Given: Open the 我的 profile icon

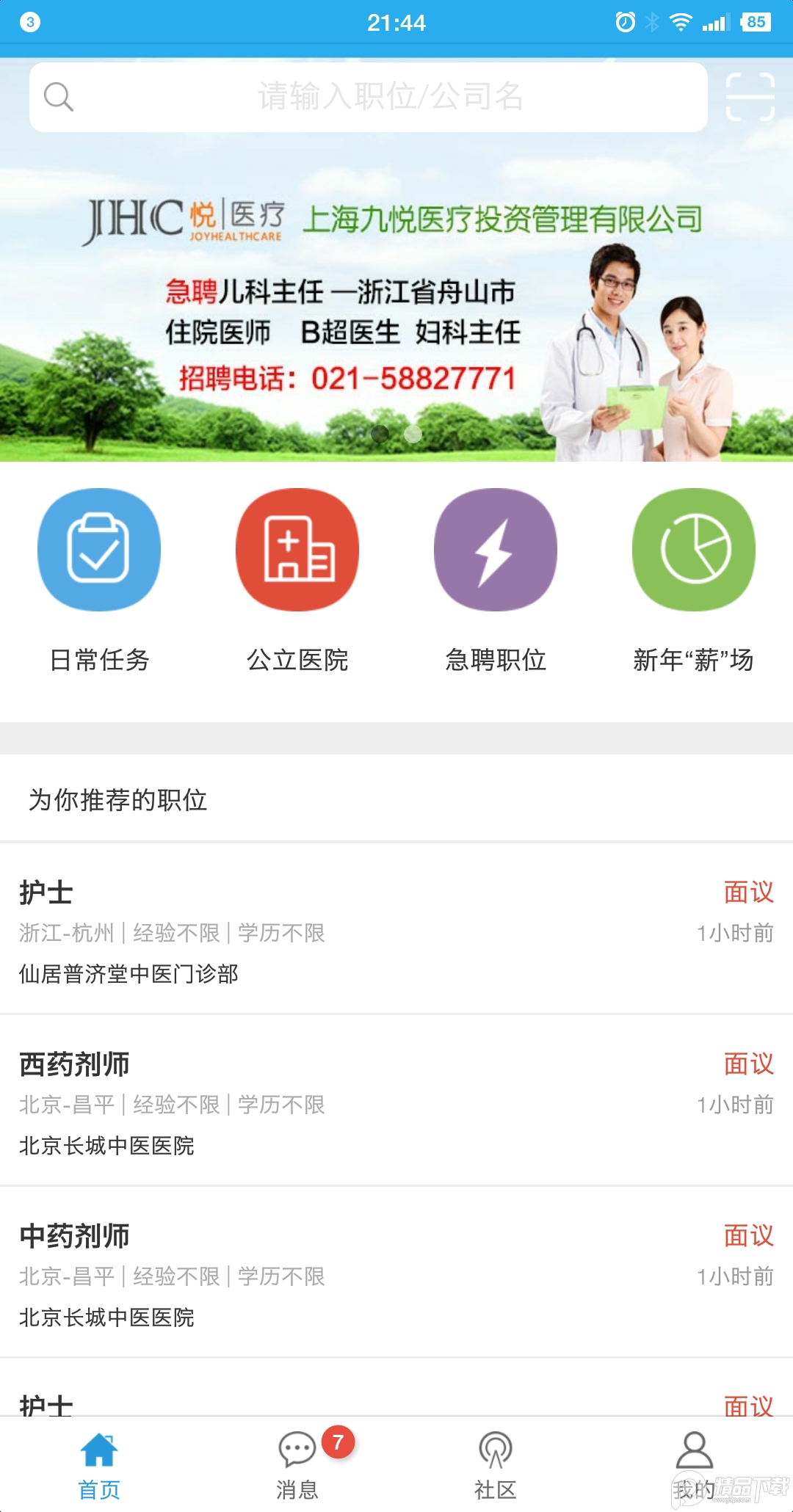Looking at the screenshot, I should [693, 1458].
